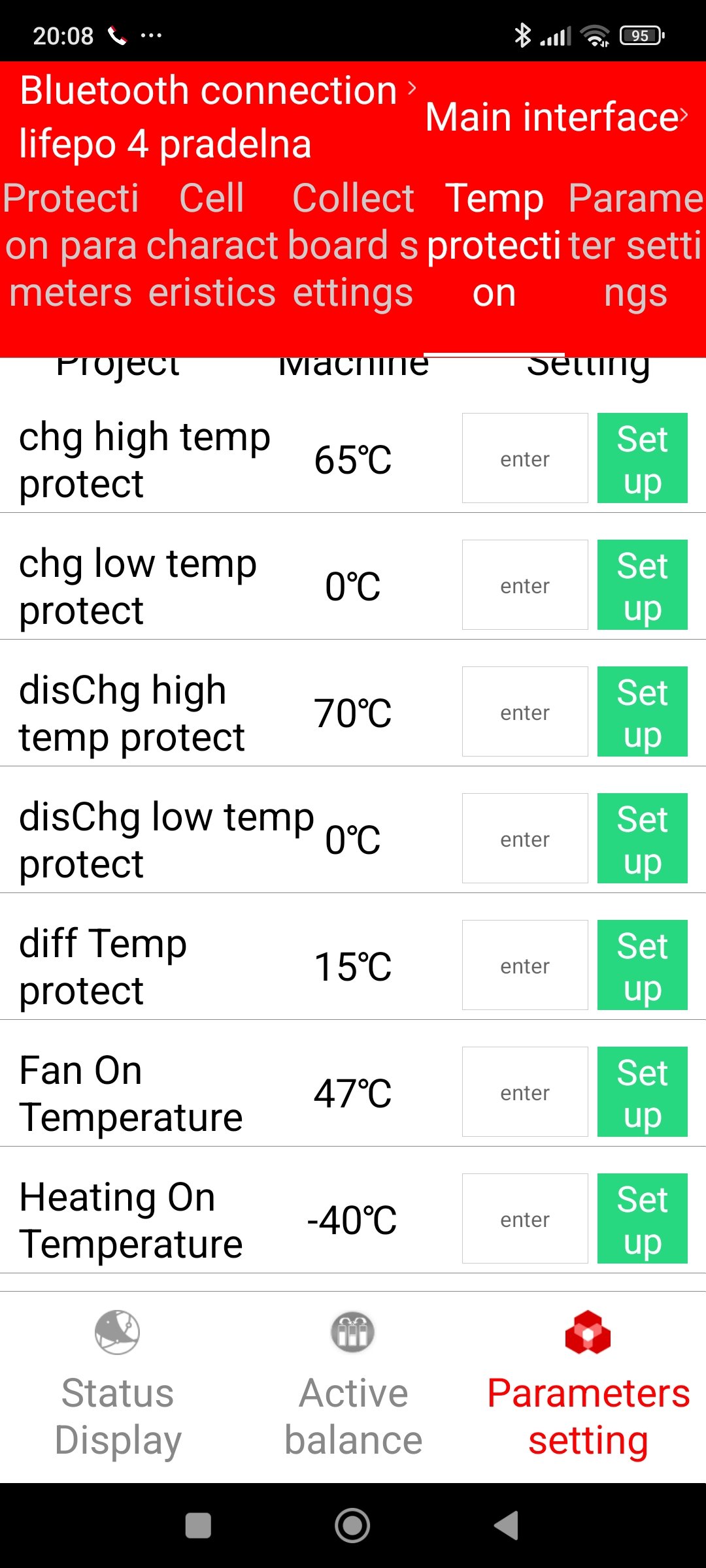Select the diff Temp protect input box
706x1568 pixels.
tap(525, 966)
